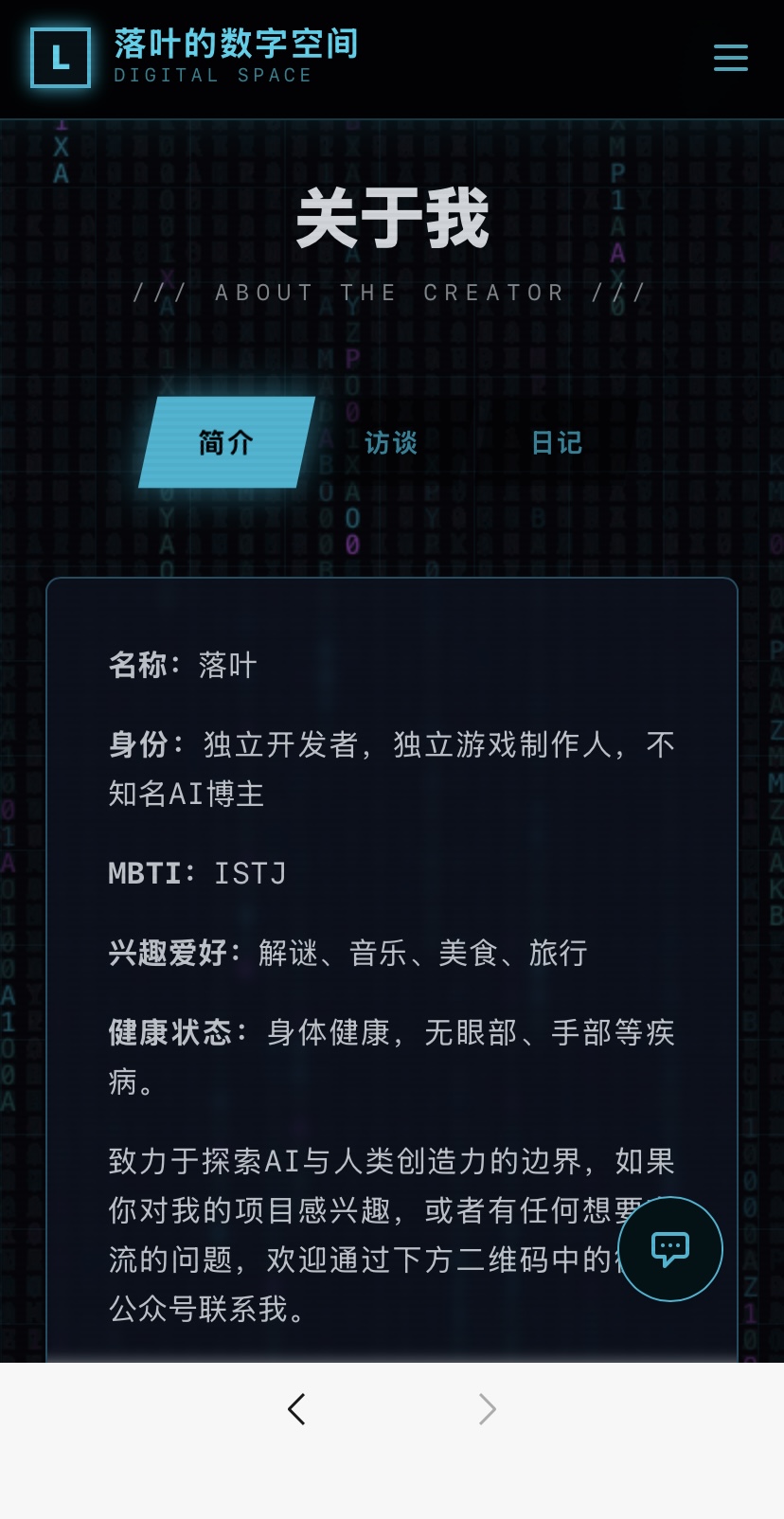Switch to the 日记 tab
Image resolution: width=784 pixels, height=1519 pixels.
557,442
